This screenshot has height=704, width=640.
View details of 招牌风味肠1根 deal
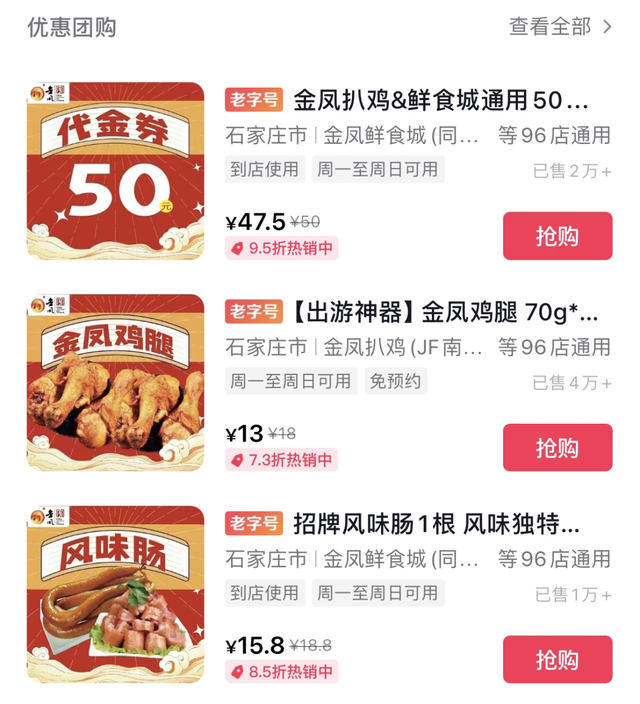click(435, 524)
